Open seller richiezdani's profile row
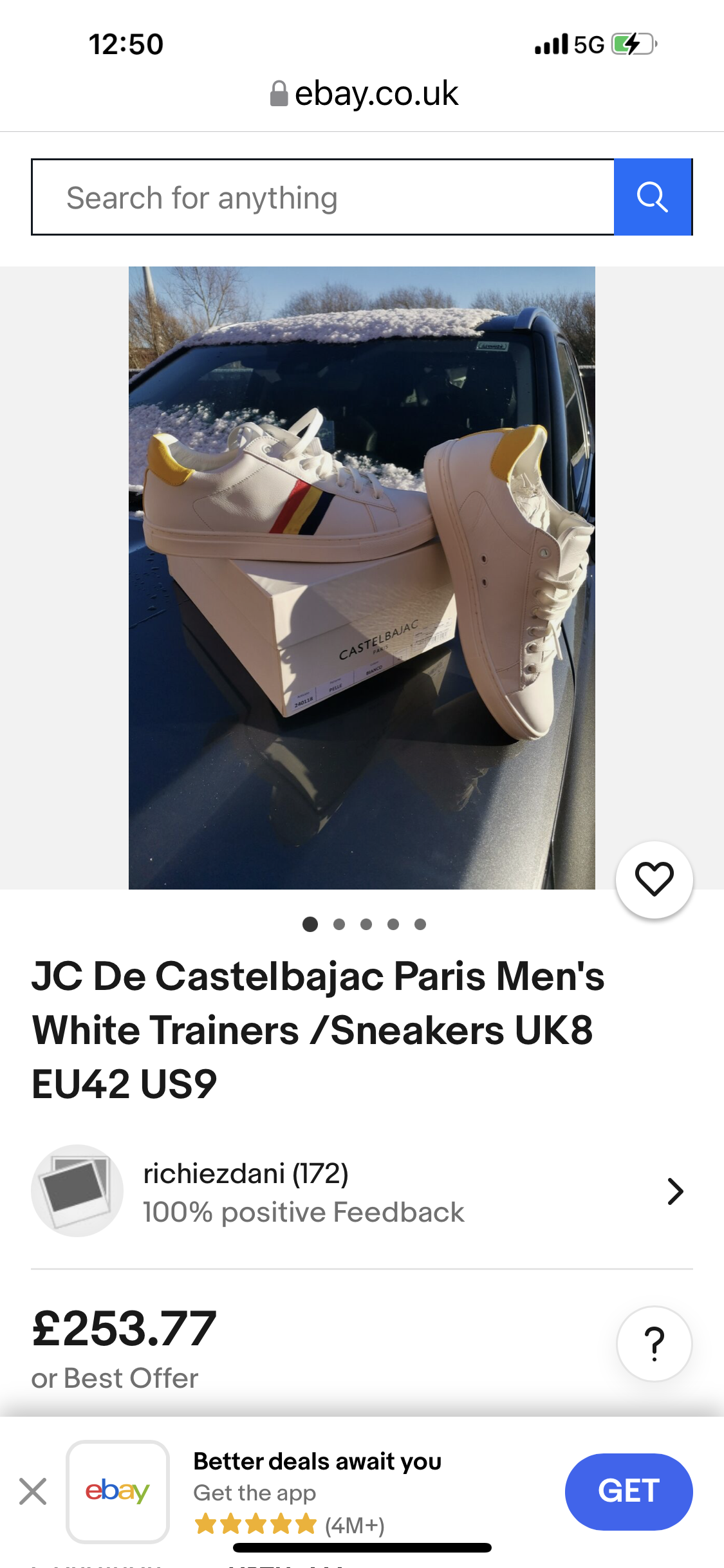Screen dimensions: 724x1568 tap(362, 1191)
